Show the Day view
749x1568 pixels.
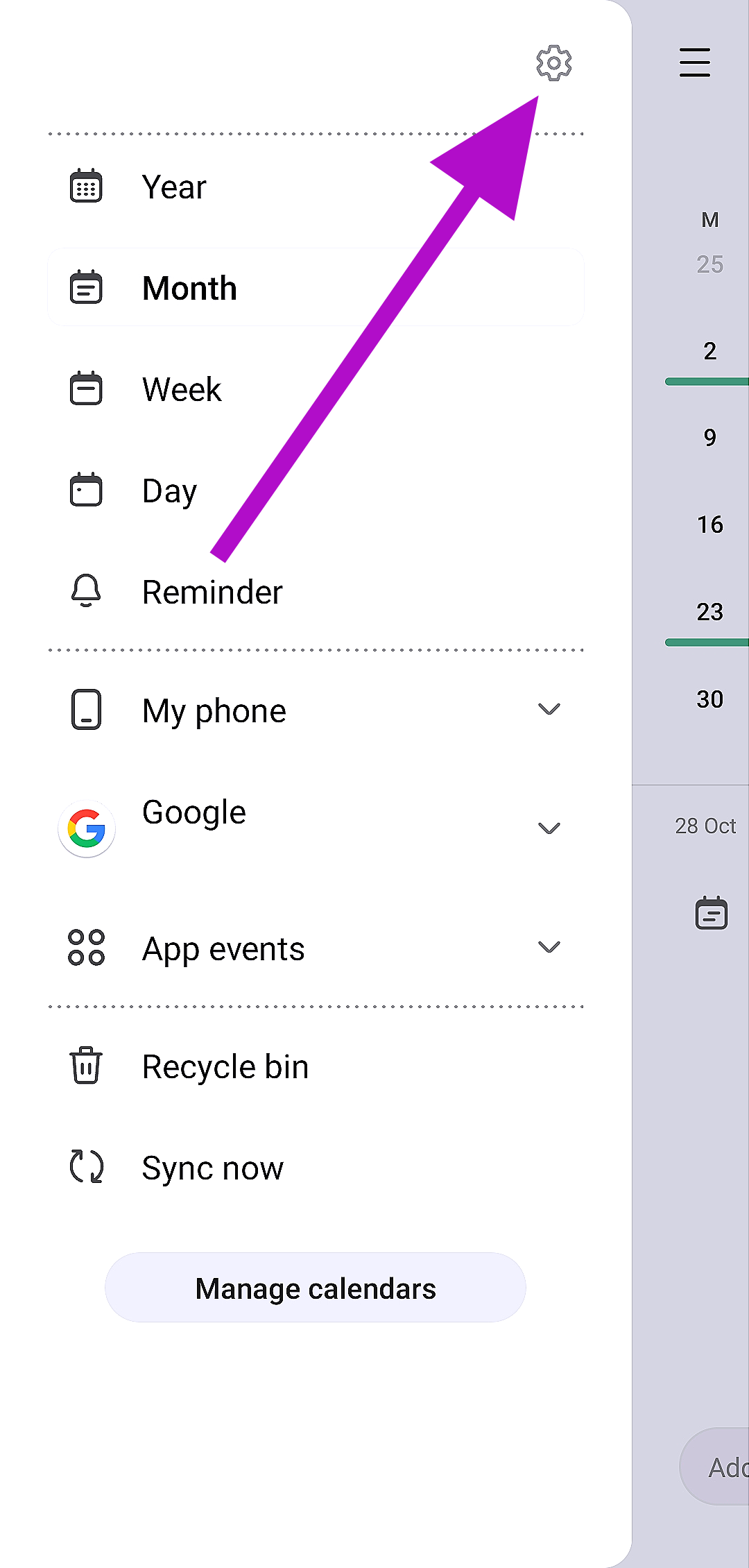pos(169,491)
